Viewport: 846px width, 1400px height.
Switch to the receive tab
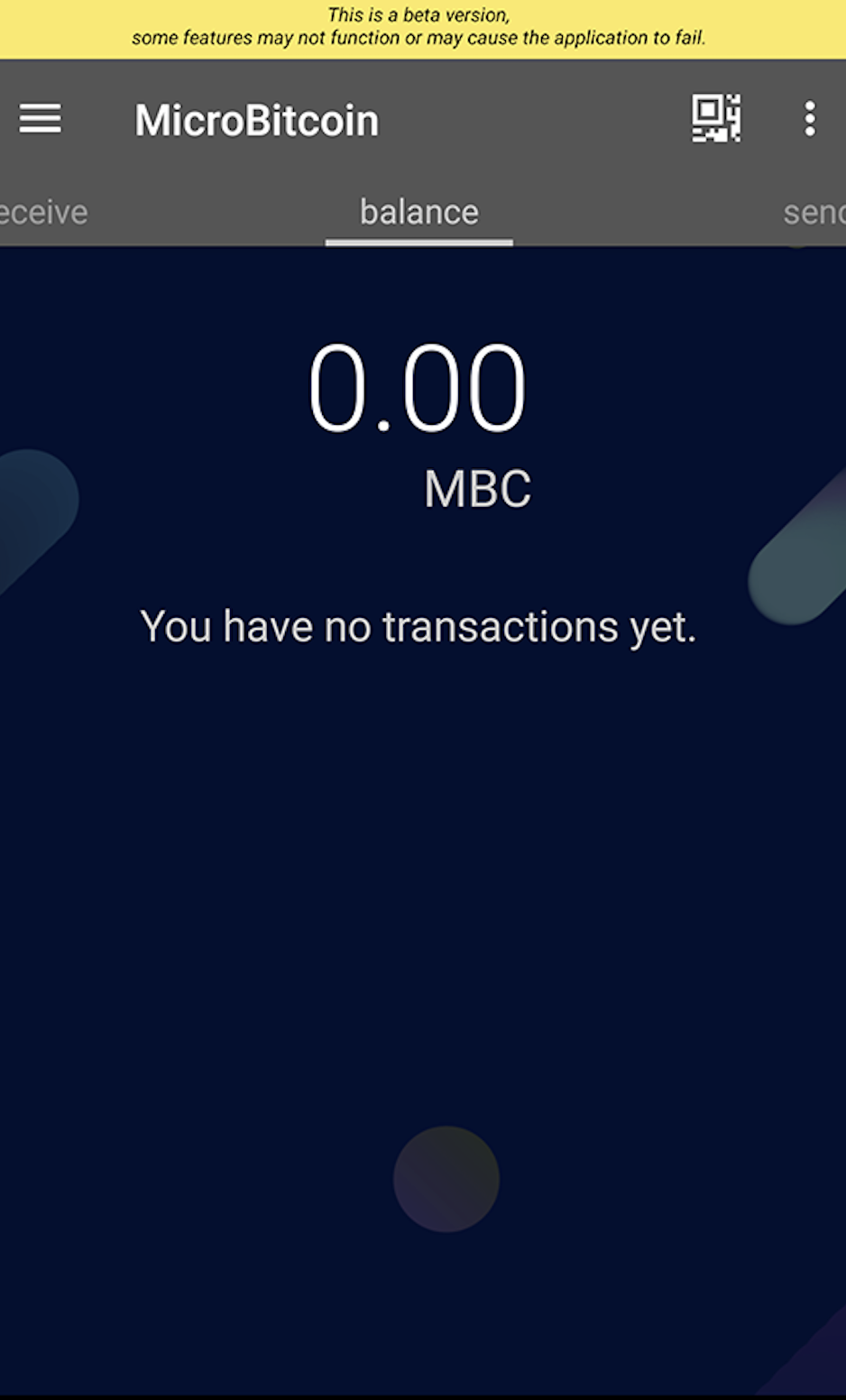point(43,211)
